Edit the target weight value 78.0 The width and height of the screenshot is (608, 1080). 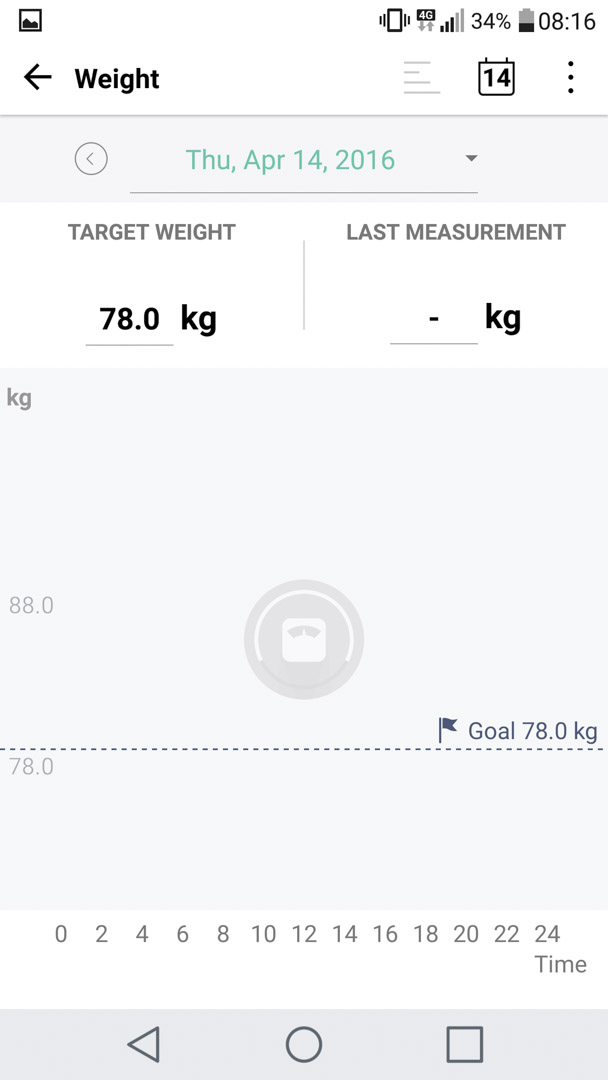[x=129, y=320]
